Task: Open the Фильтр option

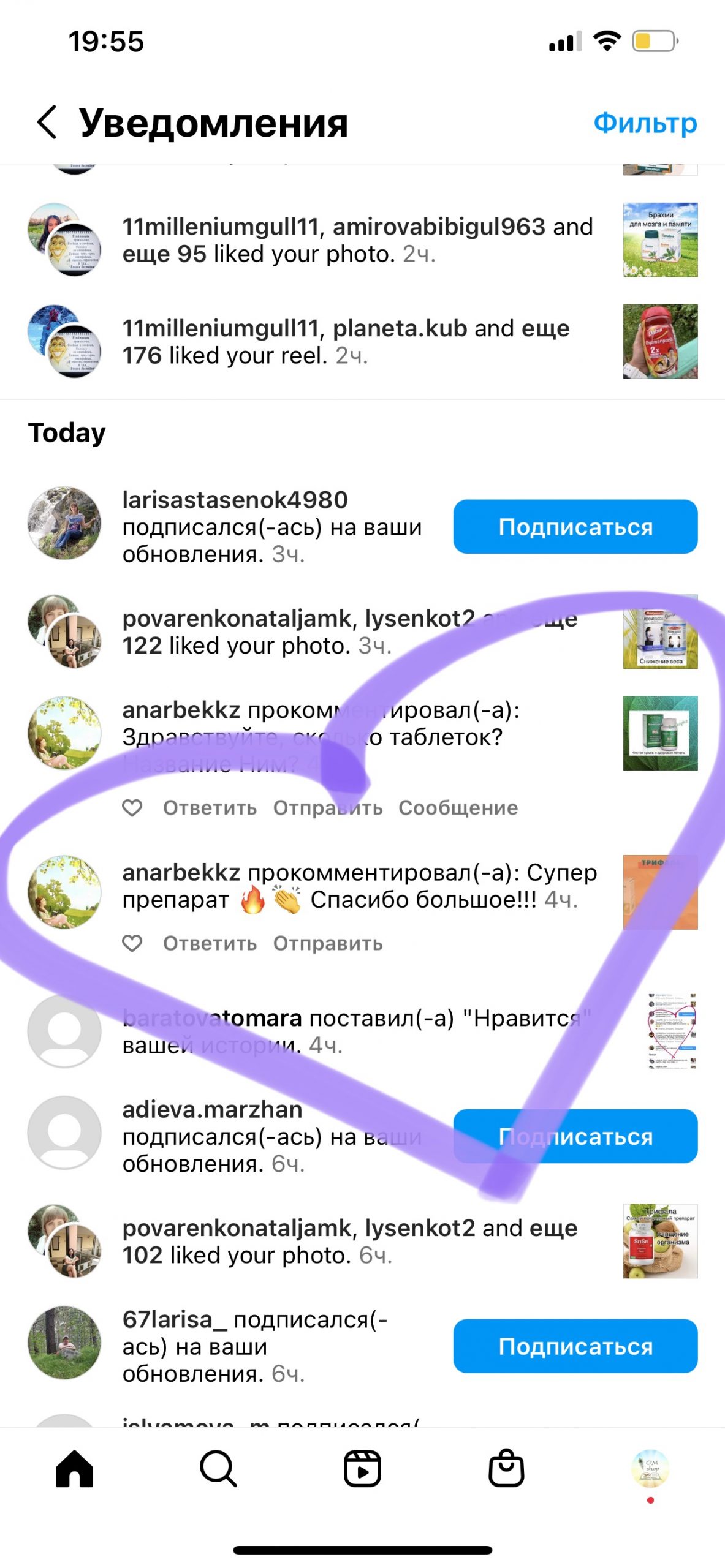Action: (x=645, y=123)
